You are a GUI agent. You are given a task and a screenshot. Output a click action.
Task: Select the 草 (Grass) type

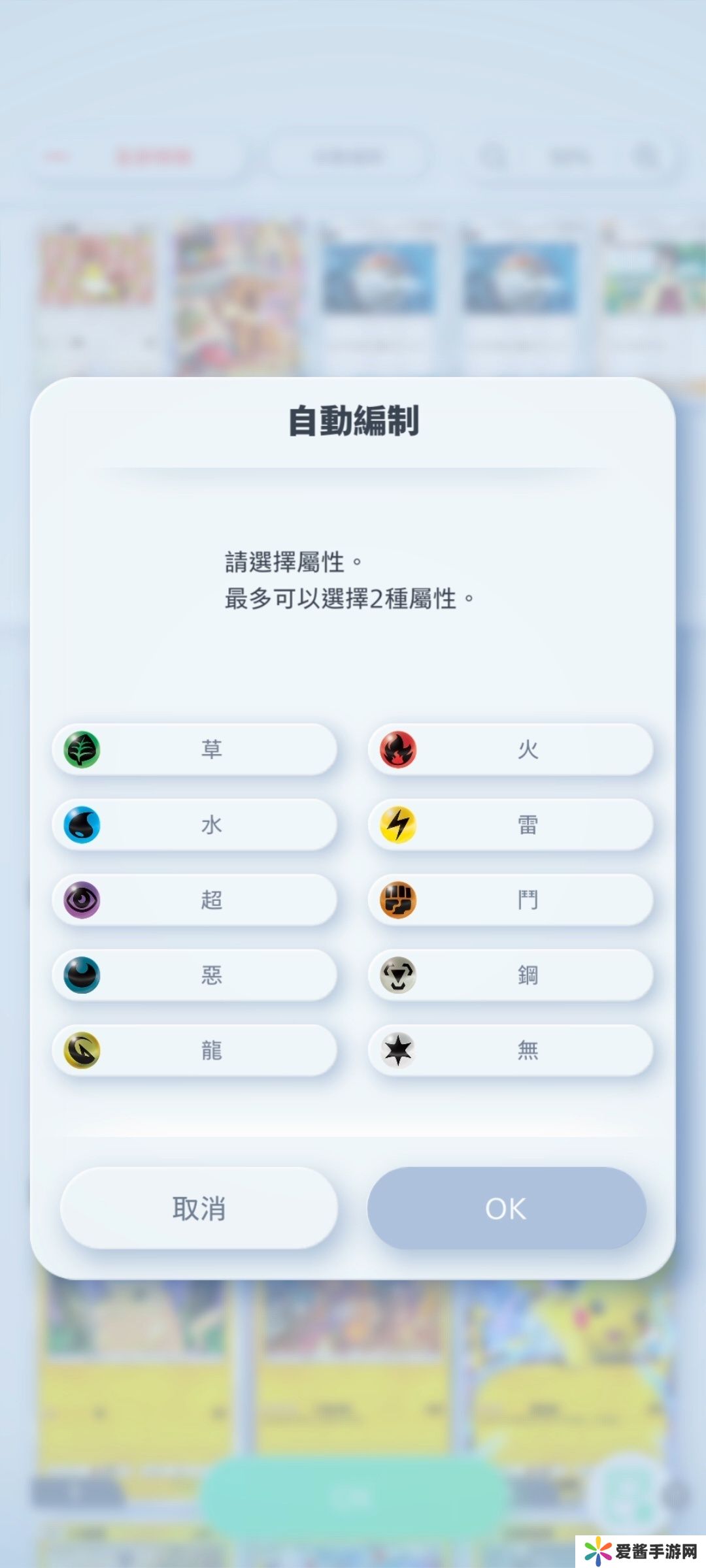195,749
